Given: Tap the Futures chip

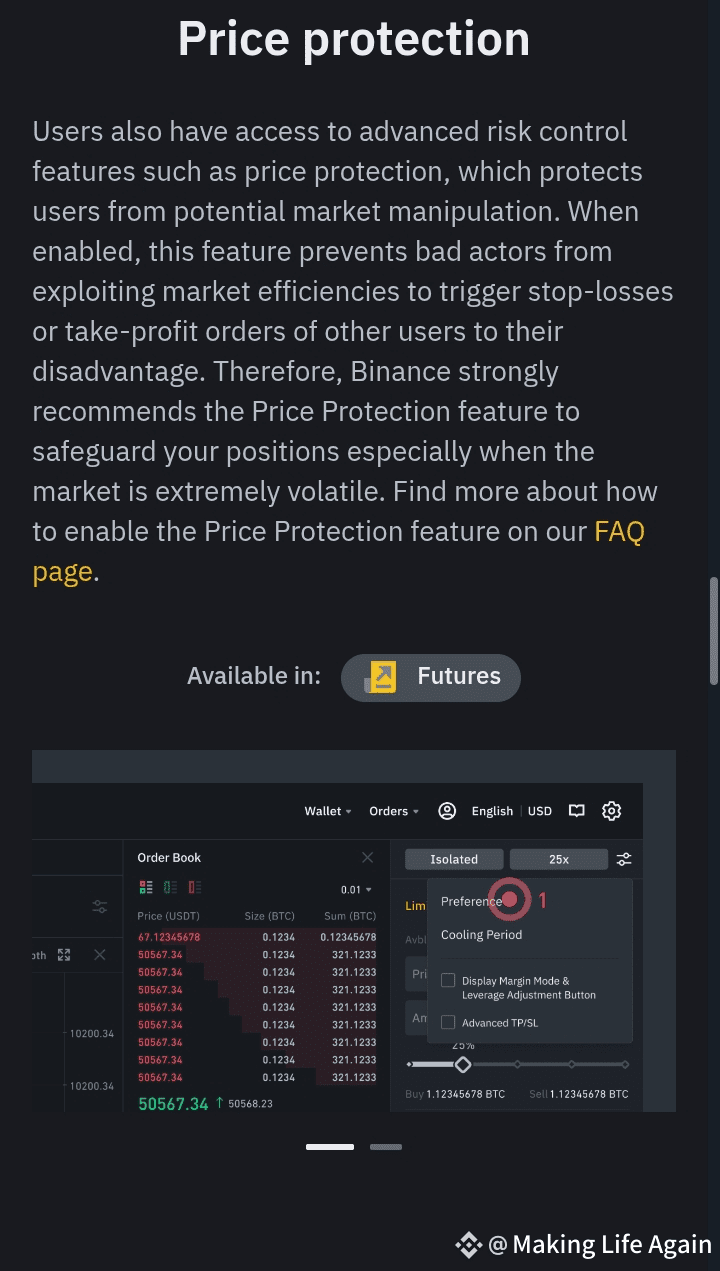Looking at the screenshot, I should click(431, 677).
